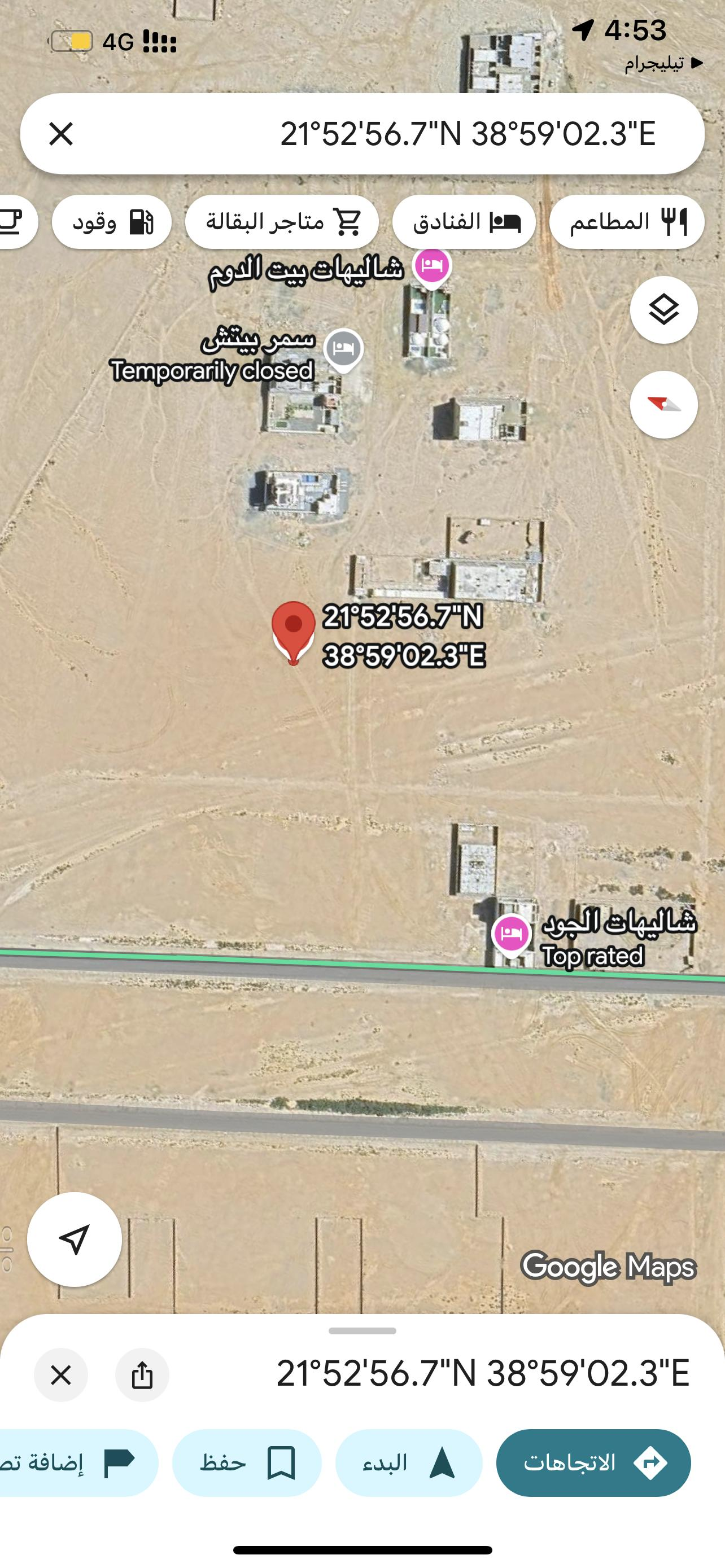Open the map layers button
The width and height of the screenshot is (725, 1568).
[x=663, y=310]
